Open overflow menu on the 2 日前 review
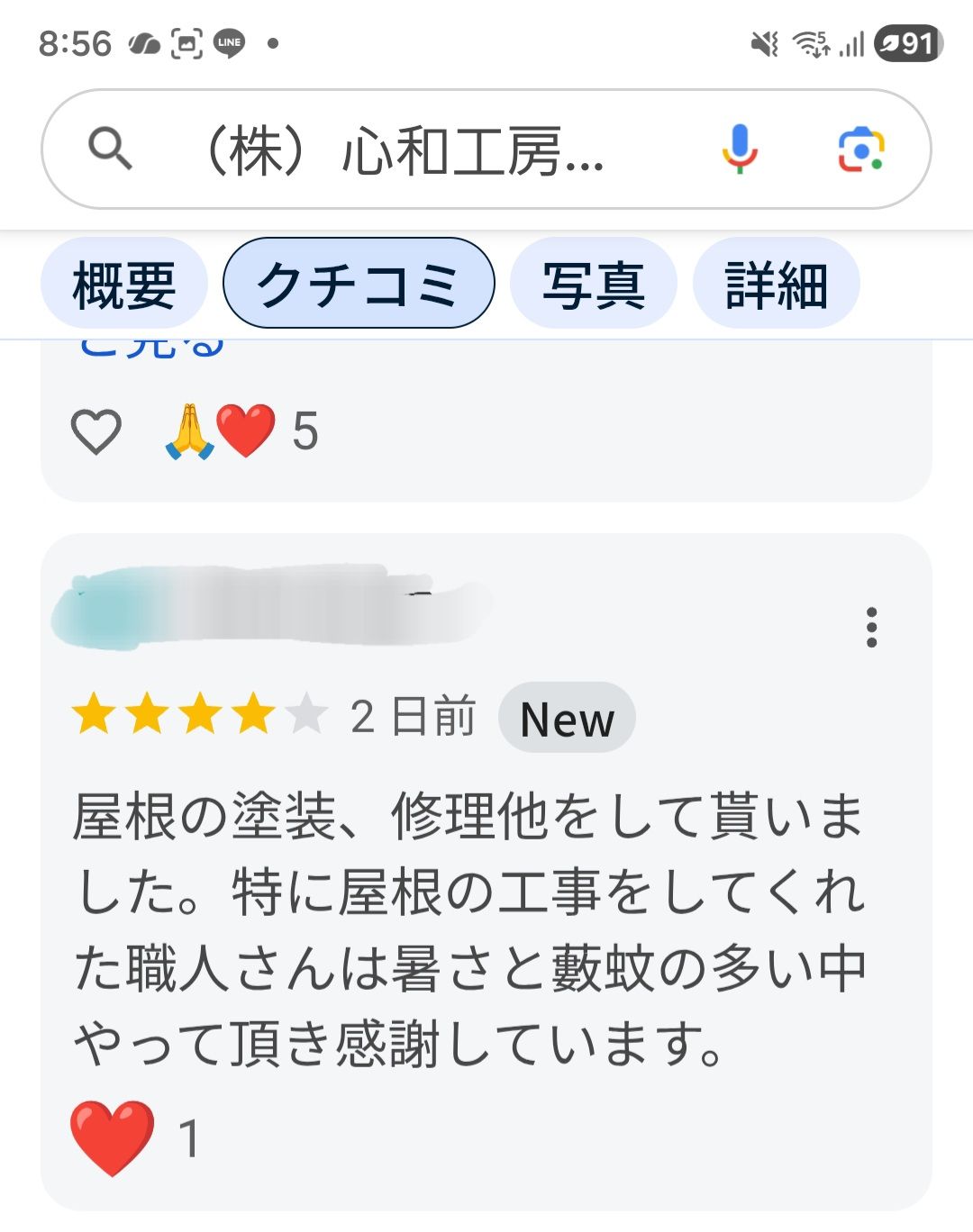 (871, 628)
